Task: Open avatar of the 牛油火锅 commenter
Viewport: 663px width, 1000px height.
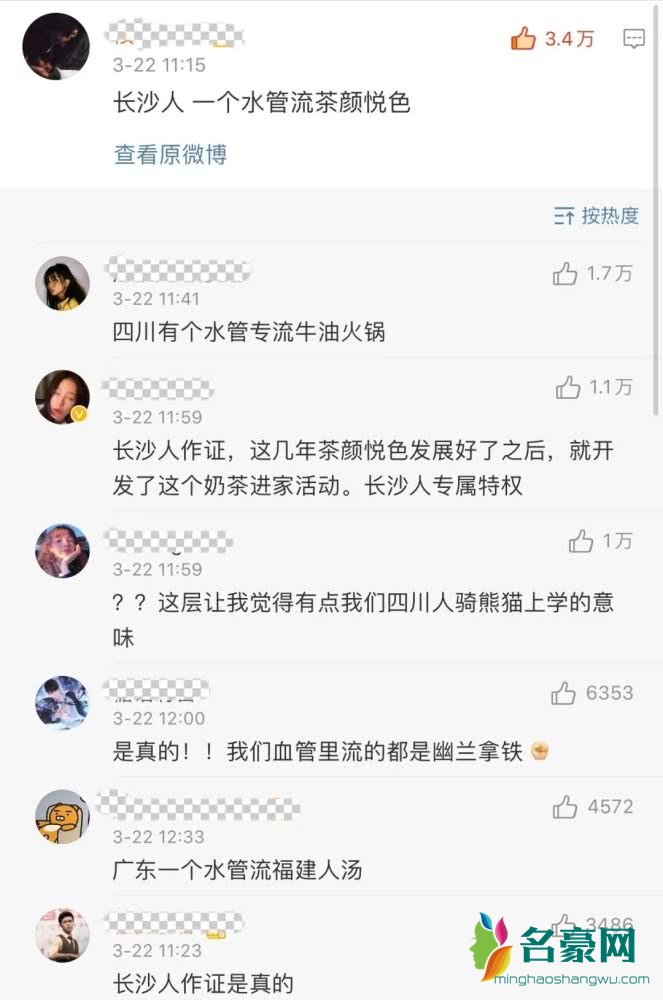Action: pos(62,283)
